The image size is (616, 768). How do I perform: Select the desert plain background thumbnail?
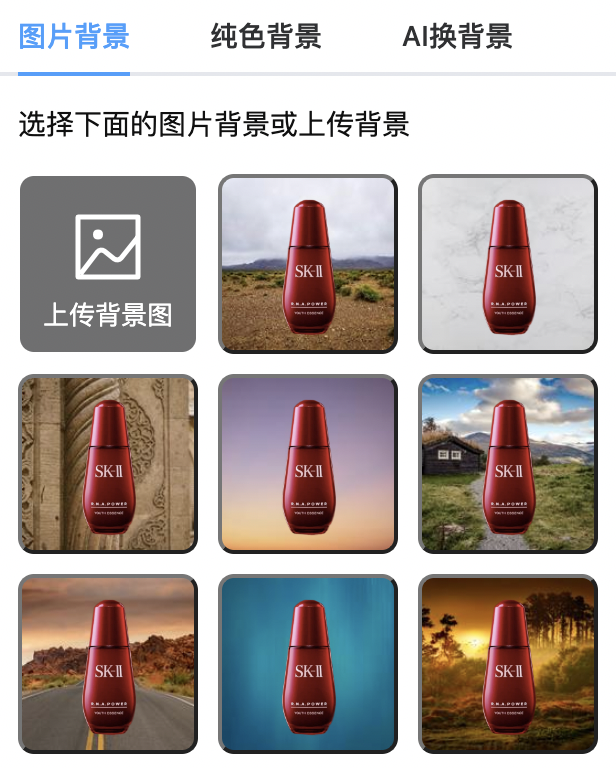click(x=308, y=264)
